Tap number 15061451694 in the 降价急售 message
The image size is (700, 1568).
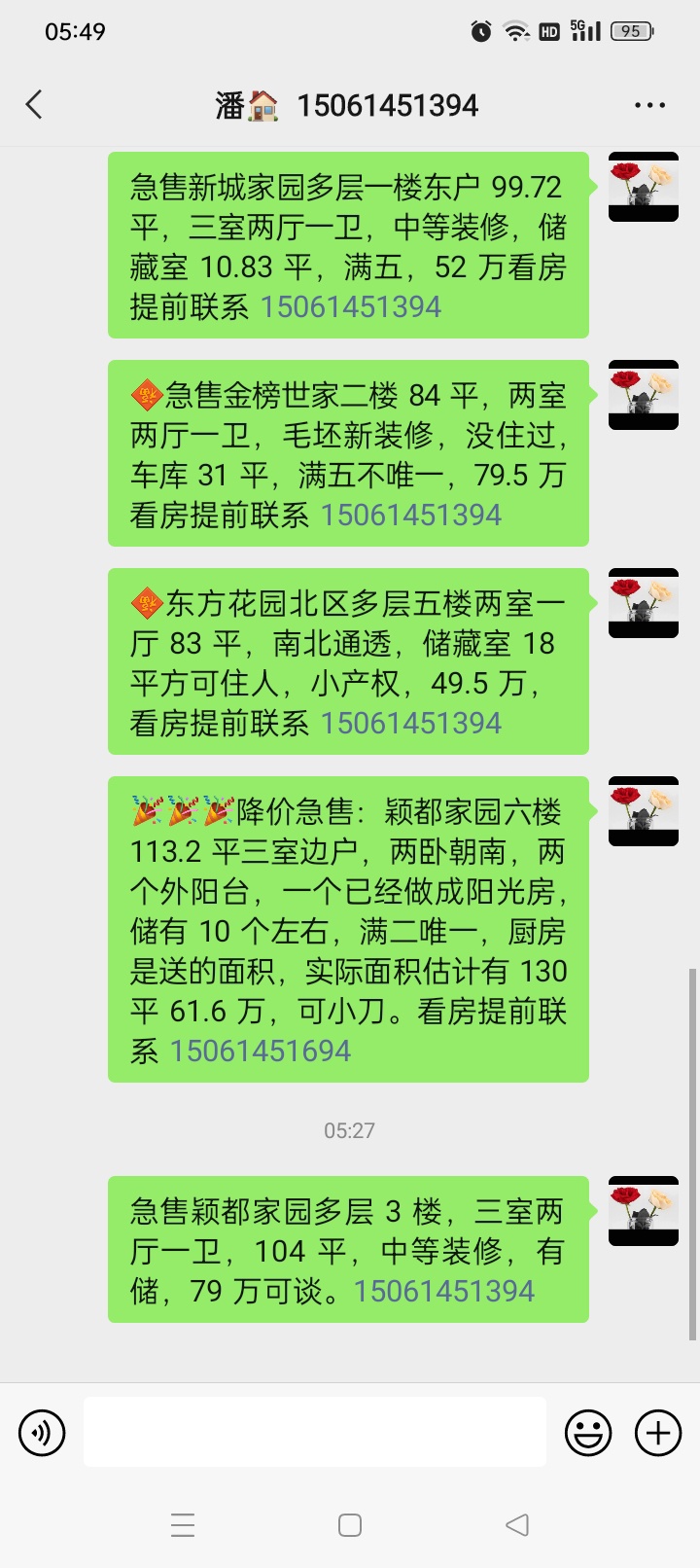point(261,1051)
